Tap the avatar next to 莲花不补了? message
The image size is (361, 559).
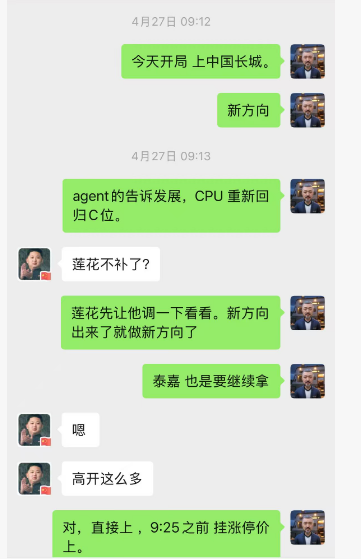[35, 264]
